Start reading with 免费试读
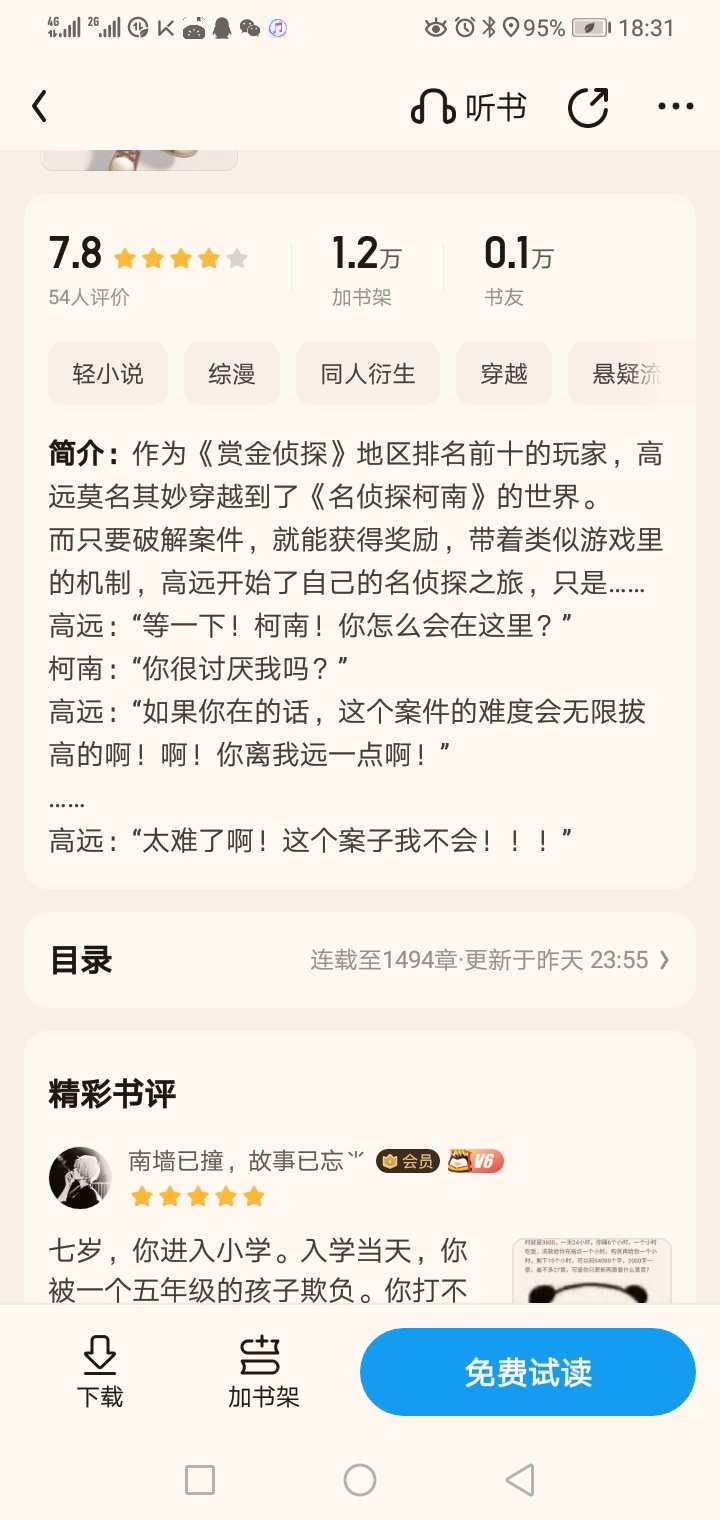Screen dimensions: 720x1520 point(528,1372)
